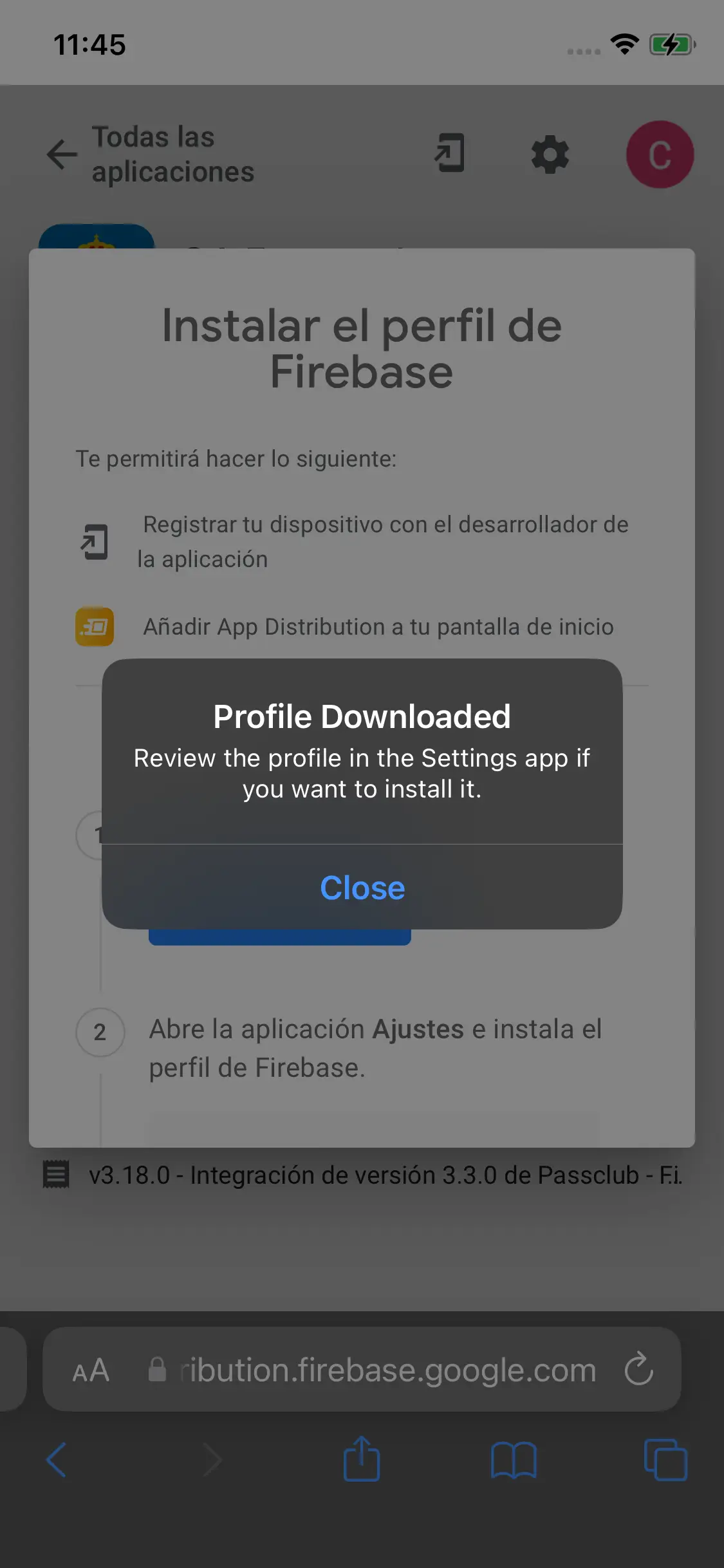
Task: Tap the v3.18.0 Passclub release note text
Action: tap(385, 1173)
